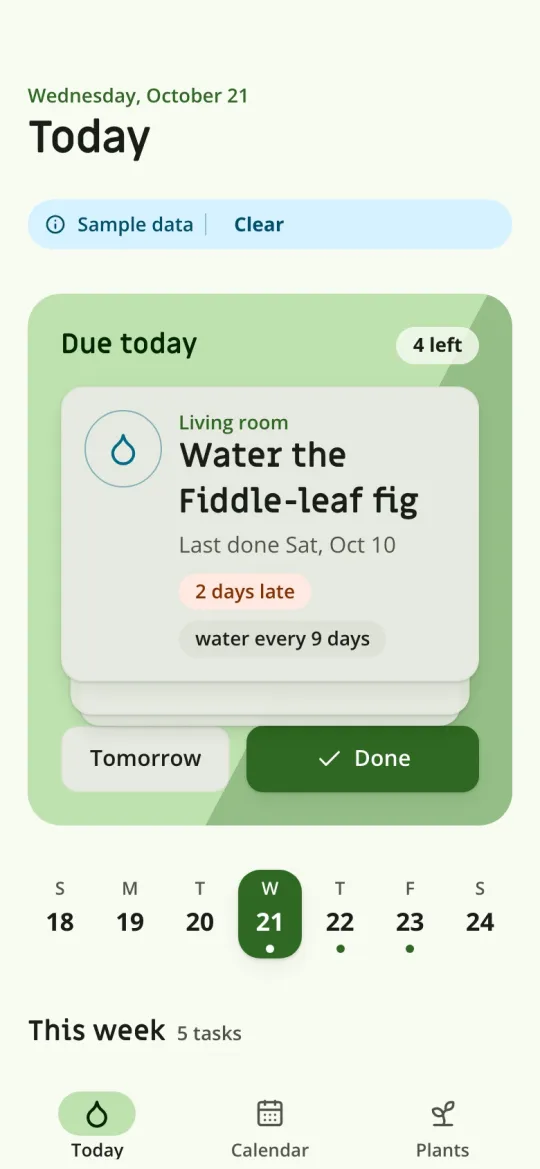Image resolution: width=540 pixels, height=1169 pixels.
Task: Mark the Fiddle-leaf fig watering as Done
Action: 362,759
